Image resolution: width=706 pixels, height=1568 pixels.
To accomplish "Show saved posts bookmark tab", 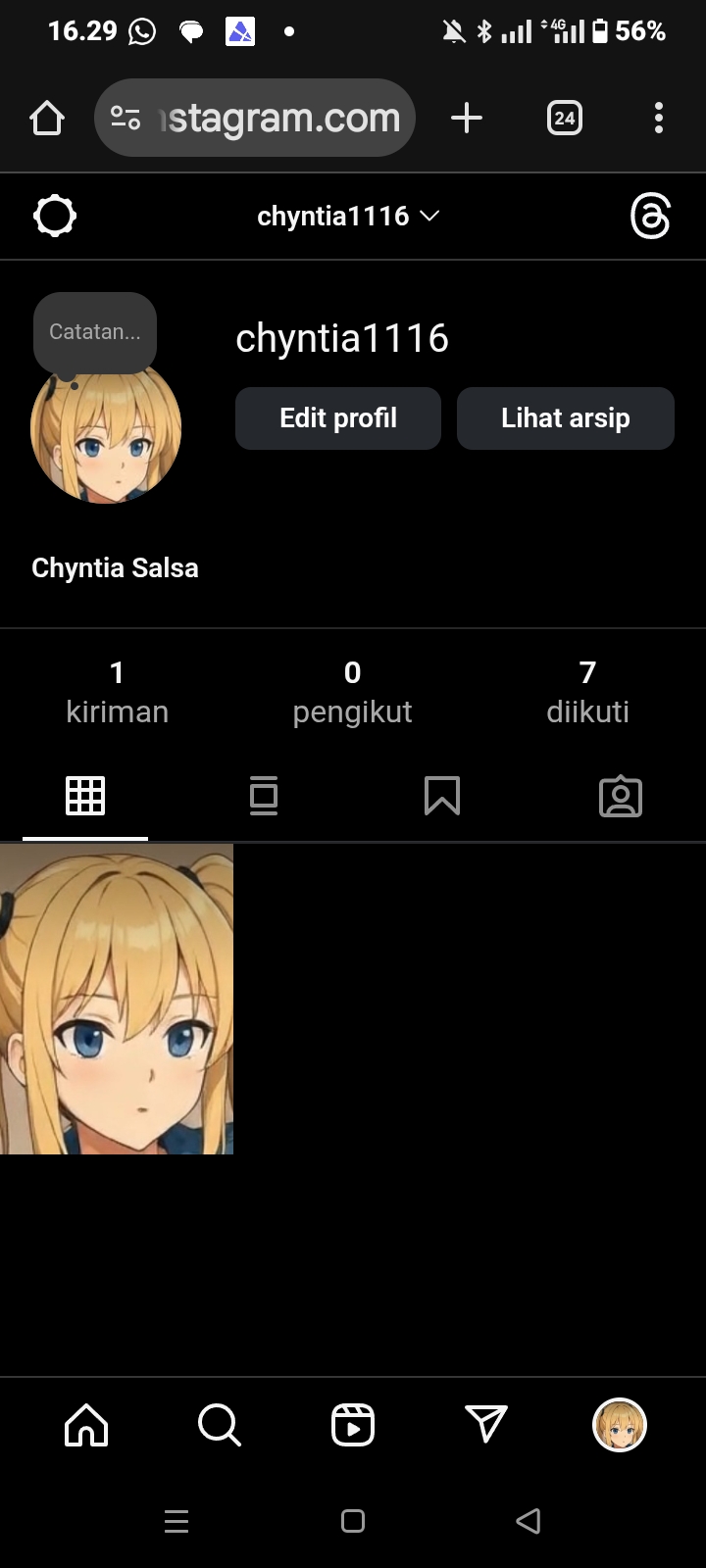I will [x=442, y=797].
